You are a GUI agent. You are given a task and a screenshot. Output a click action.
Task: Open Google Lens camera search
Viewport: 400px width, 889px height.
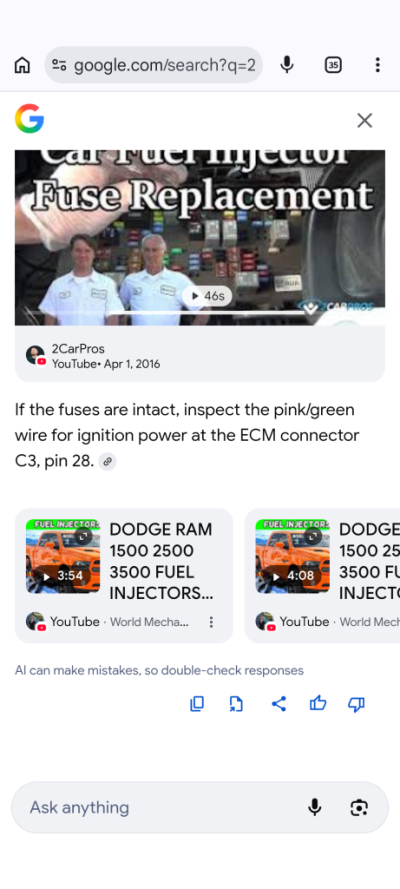(x=359, y=807)
